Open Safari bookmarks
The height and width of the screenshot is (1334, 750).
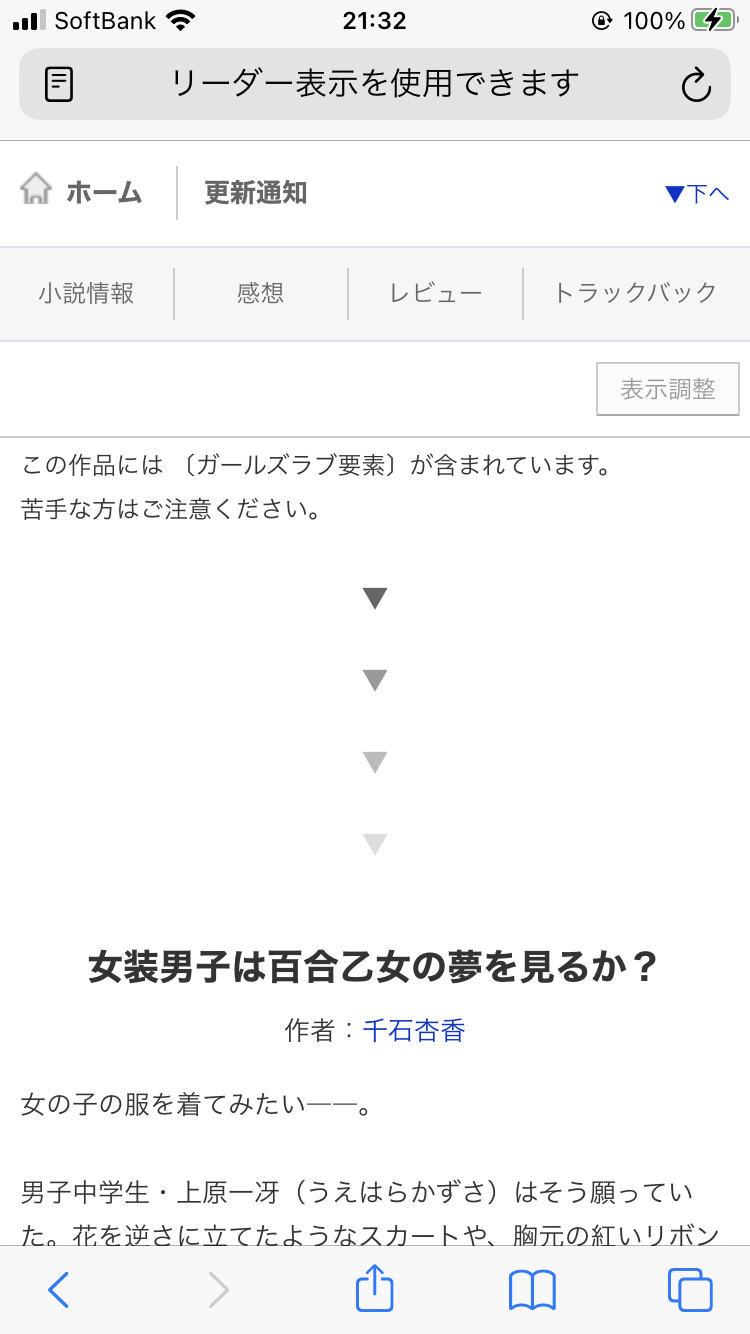coord(532,1290)
